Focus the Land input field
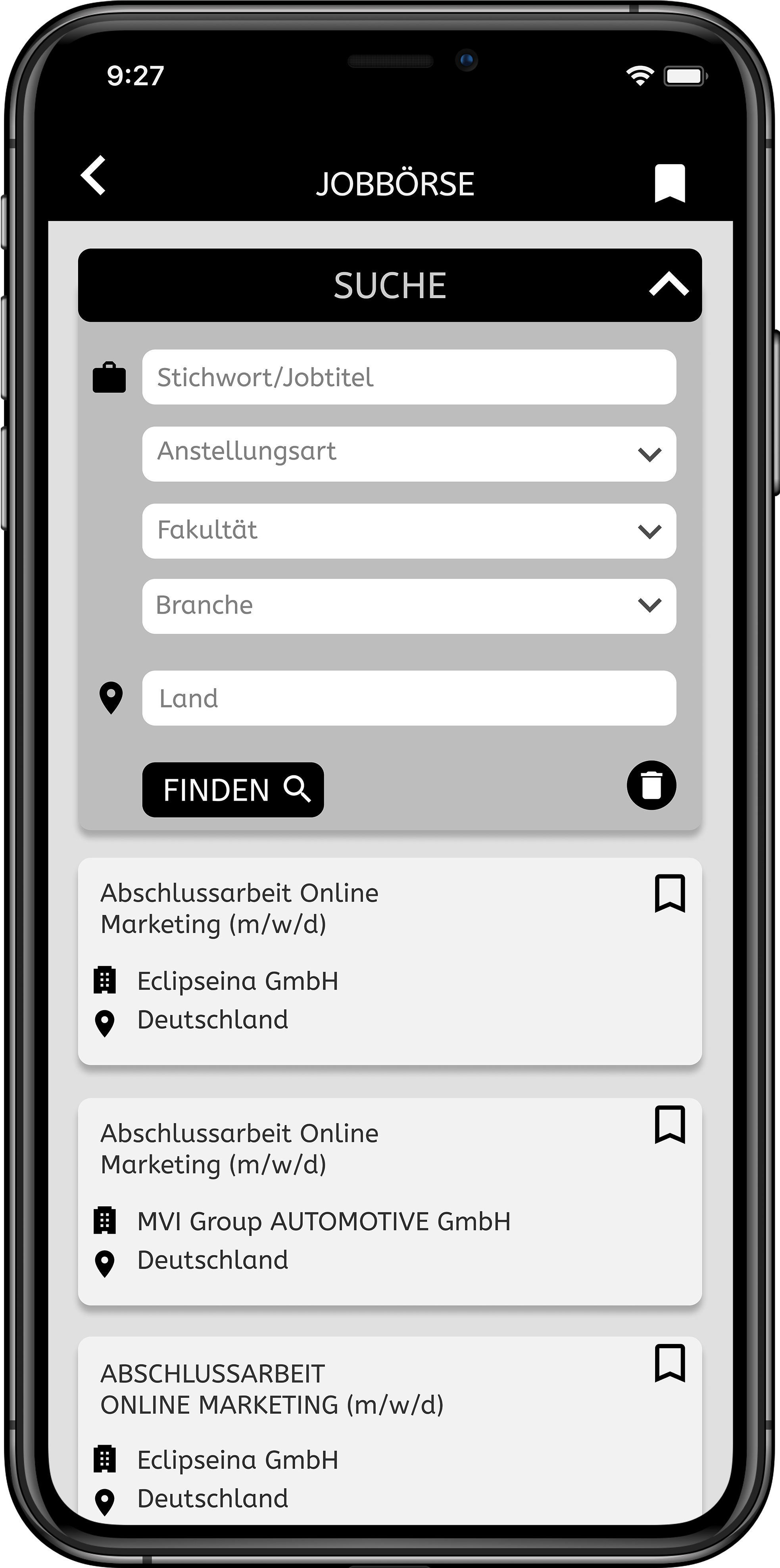This screenshot has height=1568, width=780. (409, 698)
